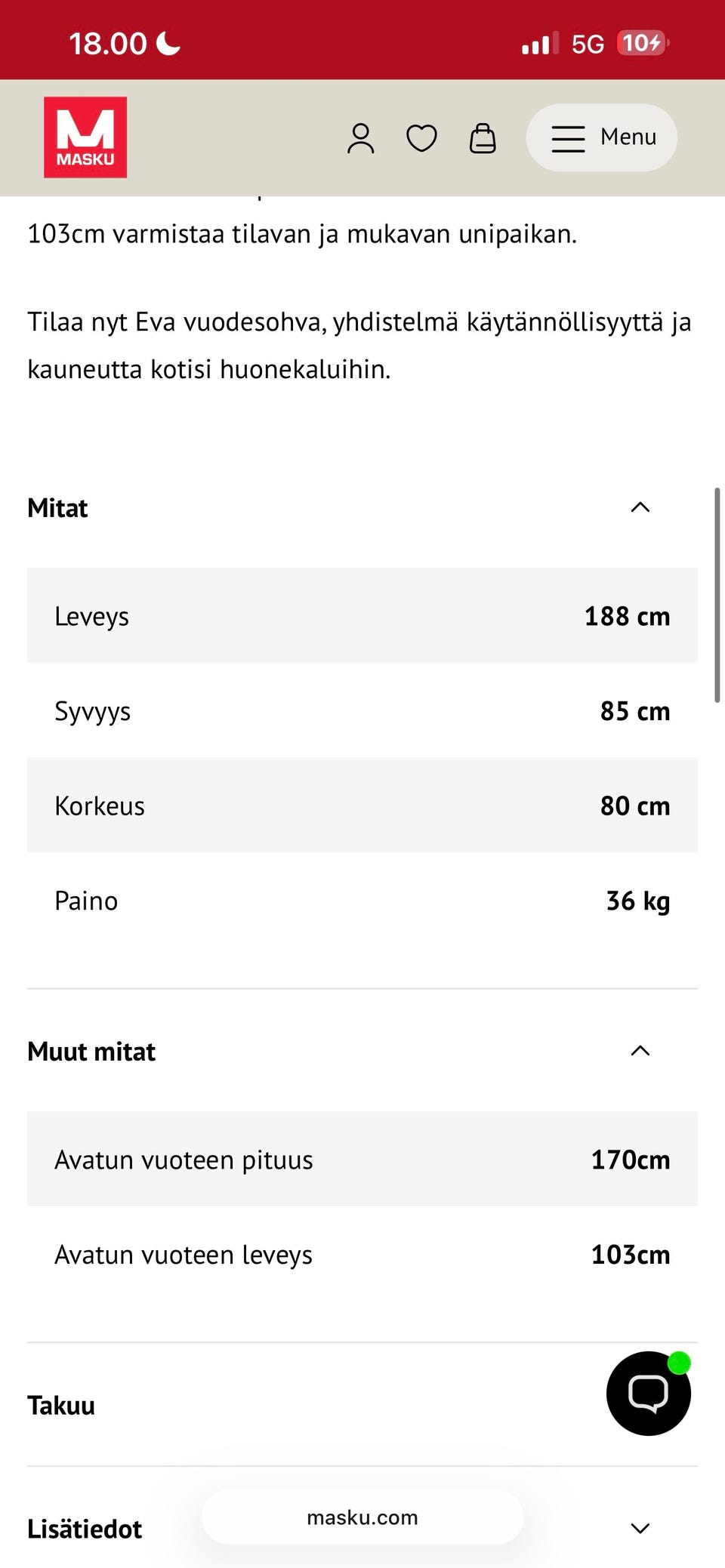Tap the masku.com address bar
725x1568 pixels.
point(362,1518)
